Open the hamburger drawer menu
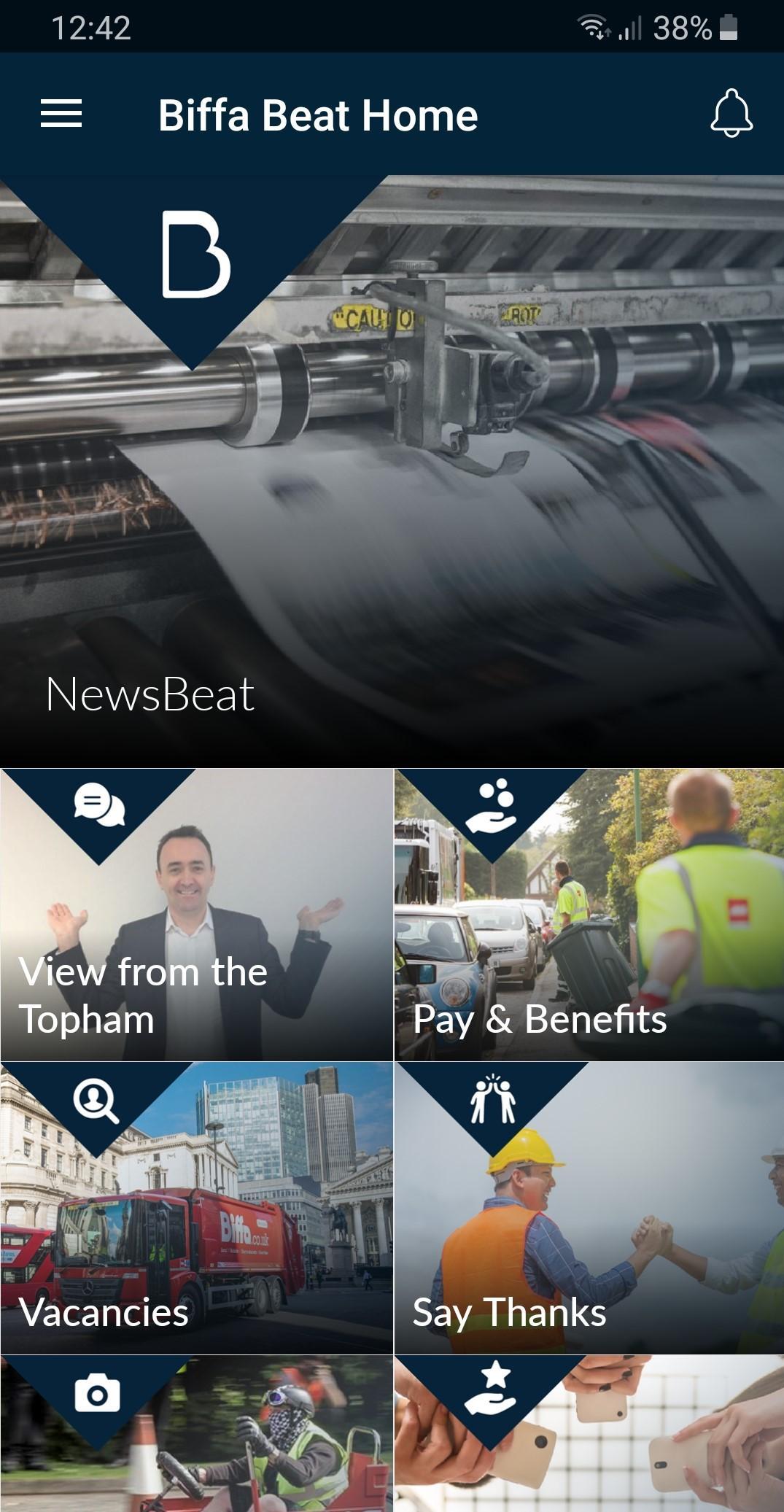This screenshot has width=784, height=1512. tap(61, 114)
